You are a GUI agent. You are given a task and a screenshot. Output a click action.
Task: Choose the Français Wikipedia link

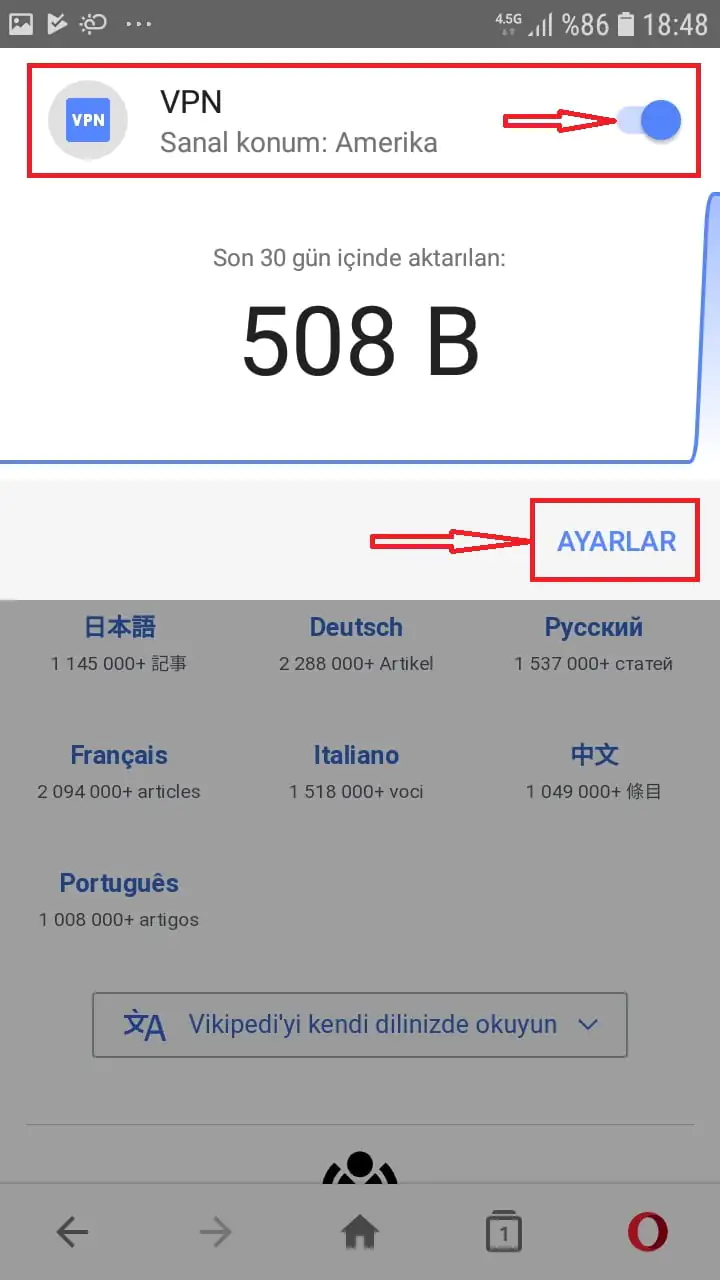tap(119, 756)
